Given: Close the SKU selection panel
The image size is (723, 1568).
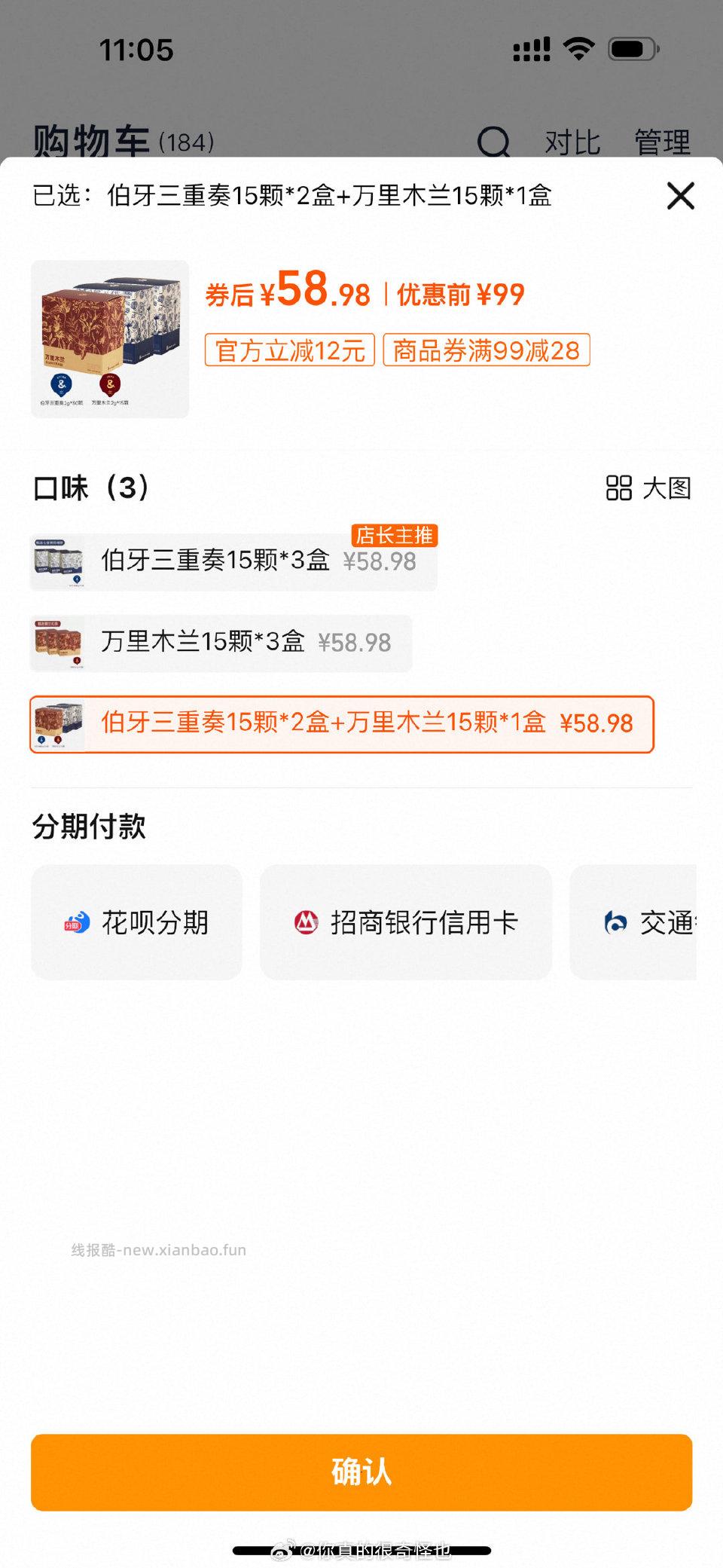Looking at the screenshot, I should [680, 195].
